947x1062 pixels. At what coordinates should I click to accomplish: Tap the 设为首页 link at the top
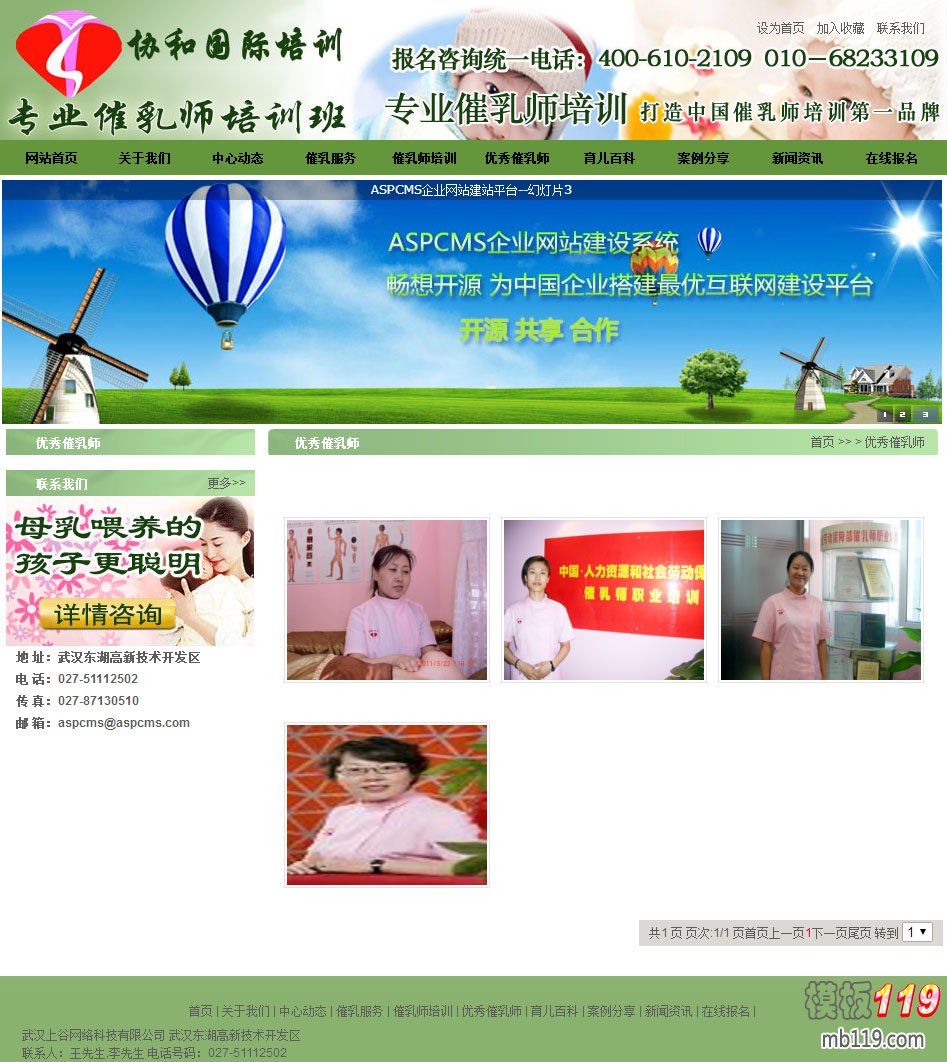point(780,28)
